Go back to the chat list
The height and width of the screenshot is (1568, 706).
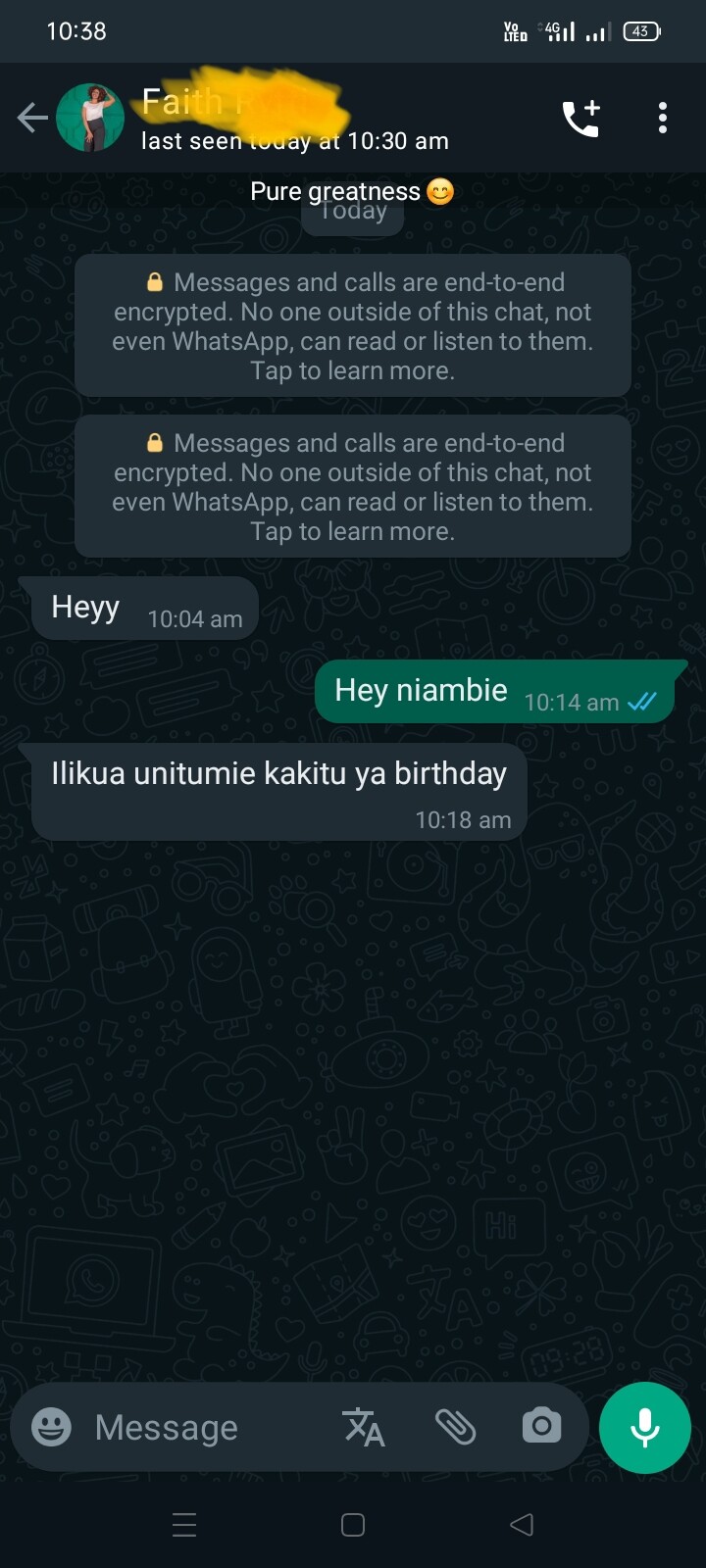coord(32,119)
